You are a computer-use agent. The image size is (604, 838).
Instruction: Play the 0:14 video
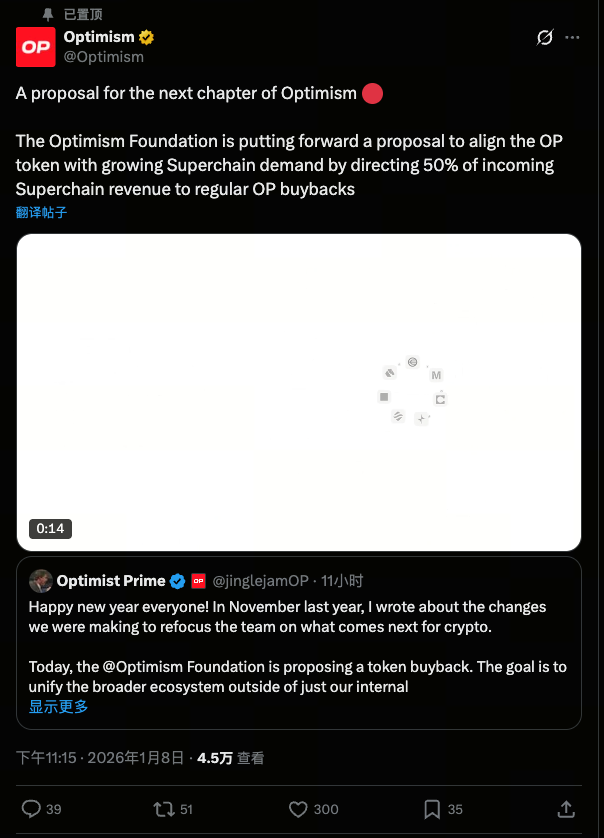(x=299, y=392)
